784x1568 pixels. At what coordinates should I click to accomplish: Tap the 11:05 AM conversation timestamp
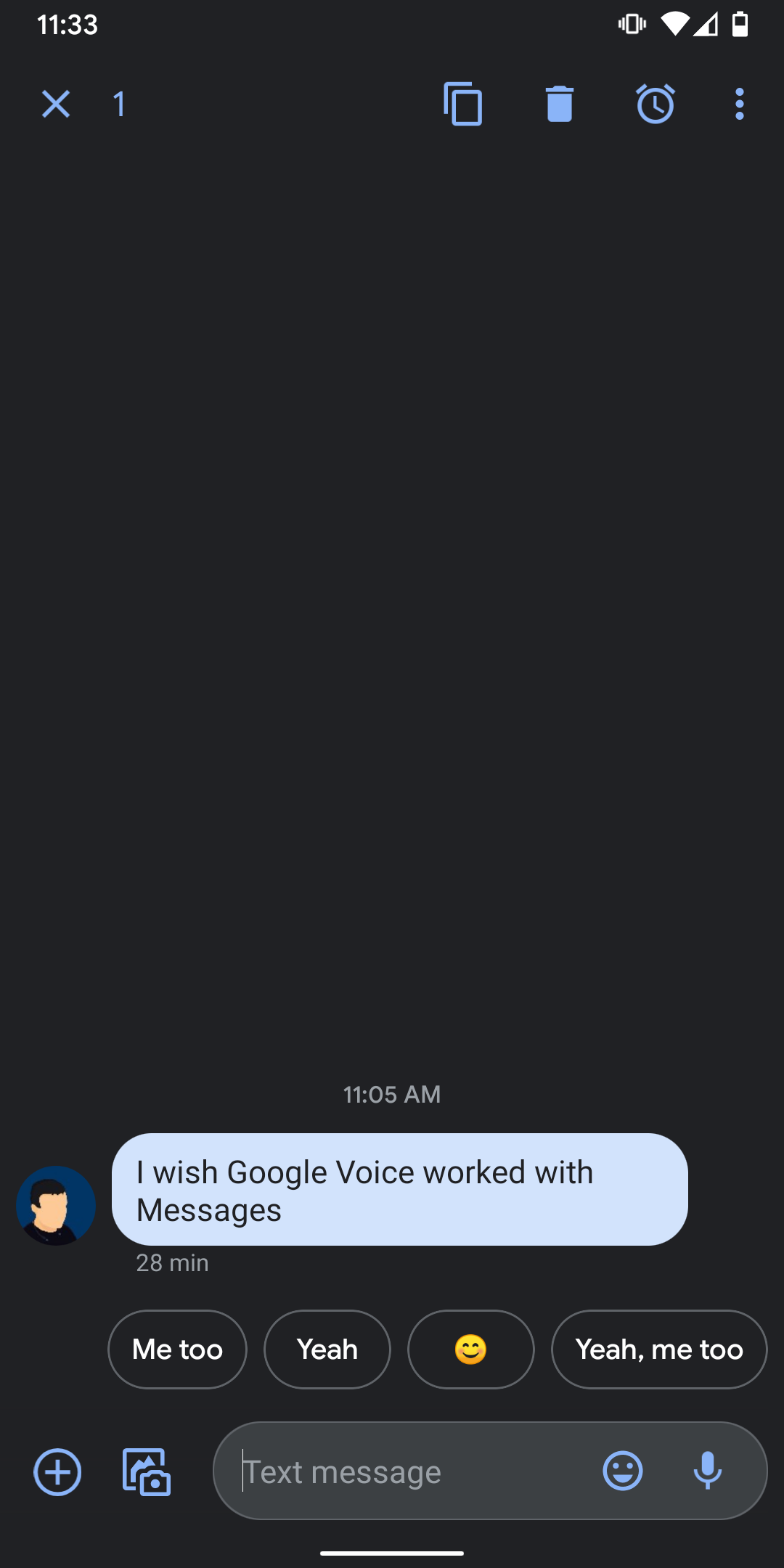(392, 1095)
